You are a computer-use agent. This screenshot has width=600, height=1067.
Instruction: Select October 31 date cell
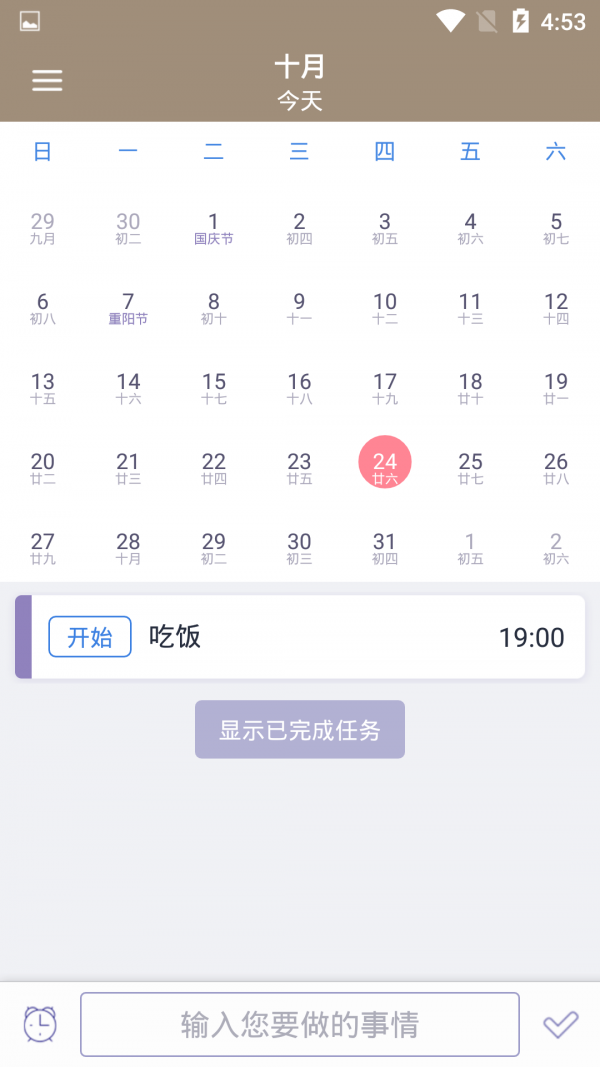[x=385, y=548]
